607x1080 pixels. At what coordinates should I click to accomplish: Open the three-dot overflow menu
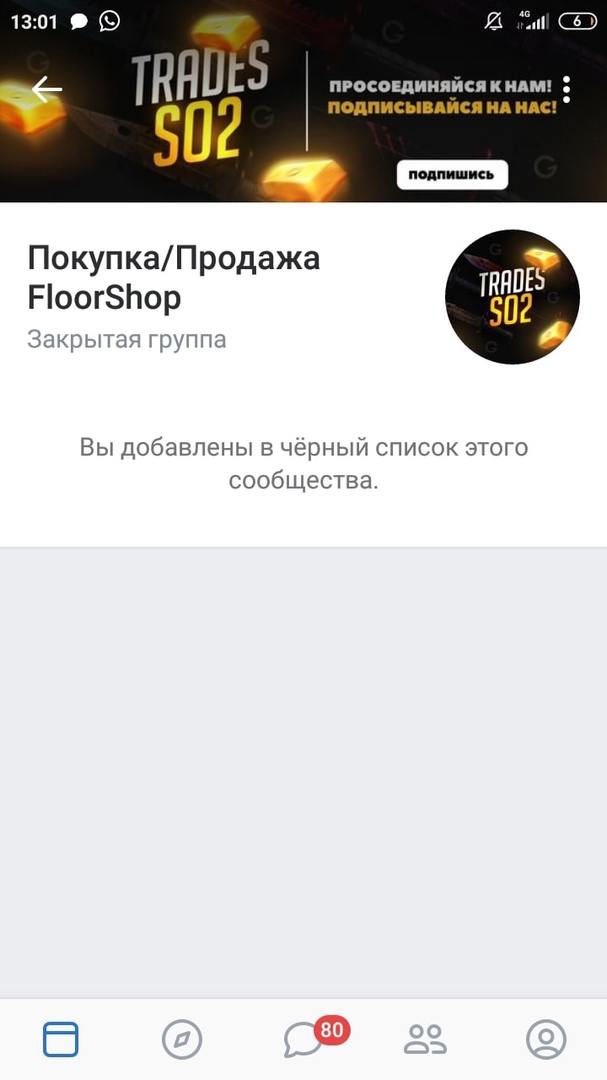[x=567, y=90]
